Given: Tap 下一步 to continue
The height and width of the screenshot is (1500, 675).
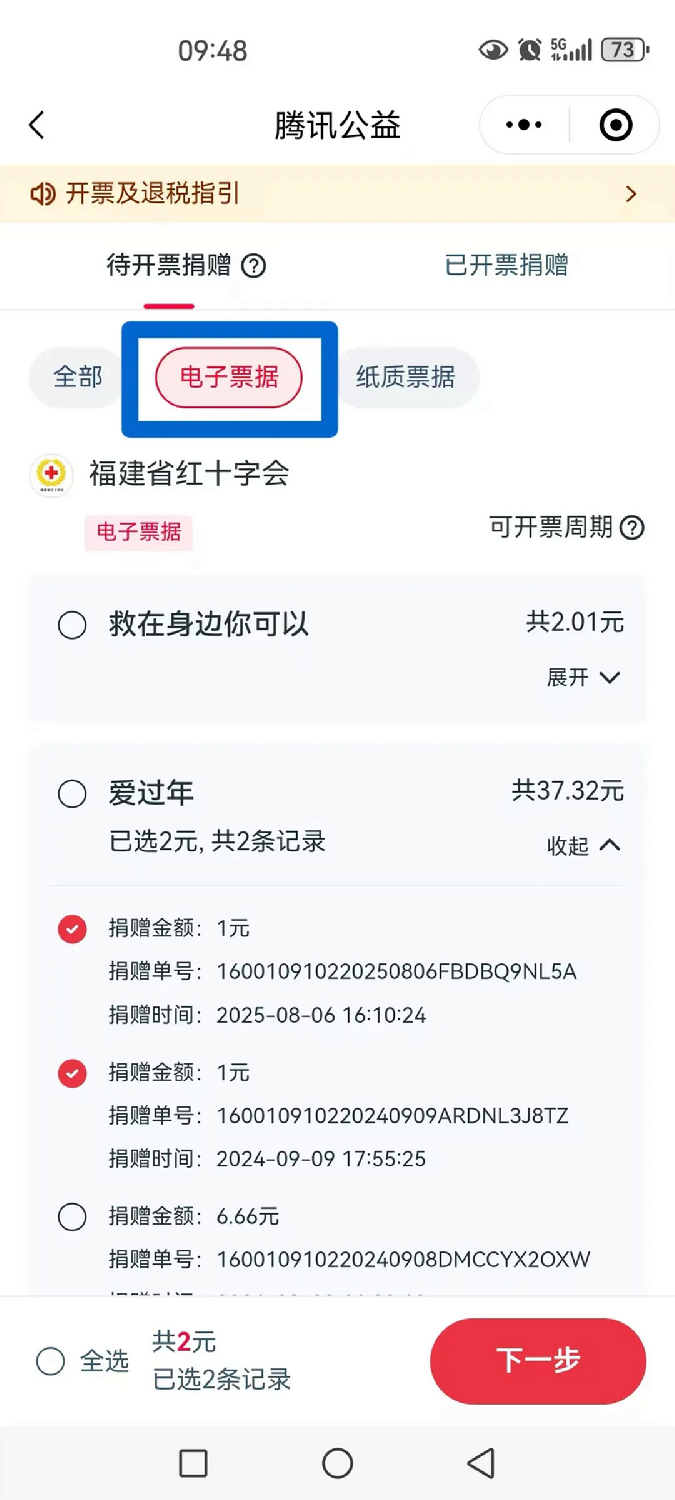Looking at the screenshot, I should (538, 1361).
